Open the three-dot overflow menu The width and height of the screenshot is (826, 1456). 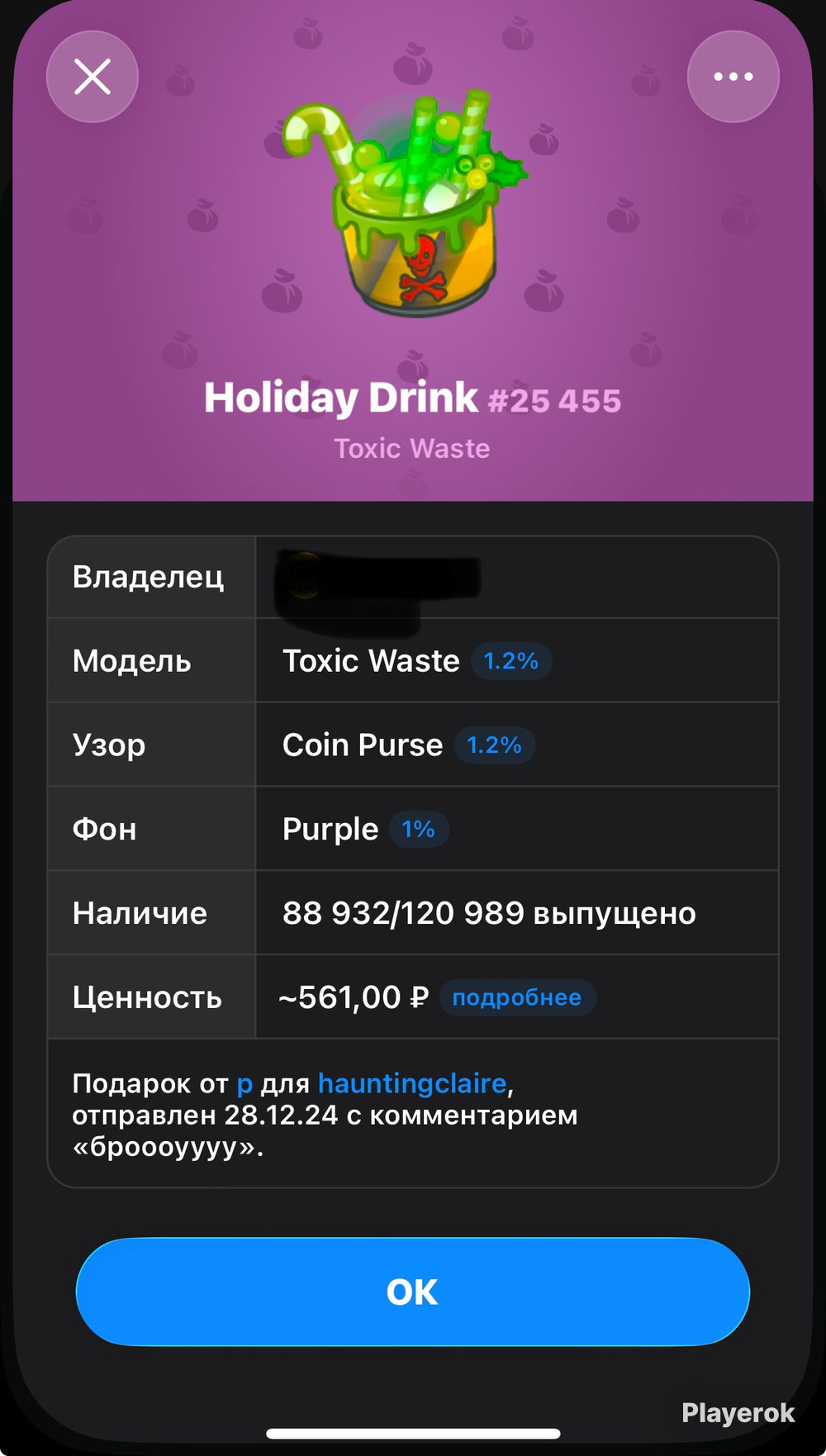[733, 77]
